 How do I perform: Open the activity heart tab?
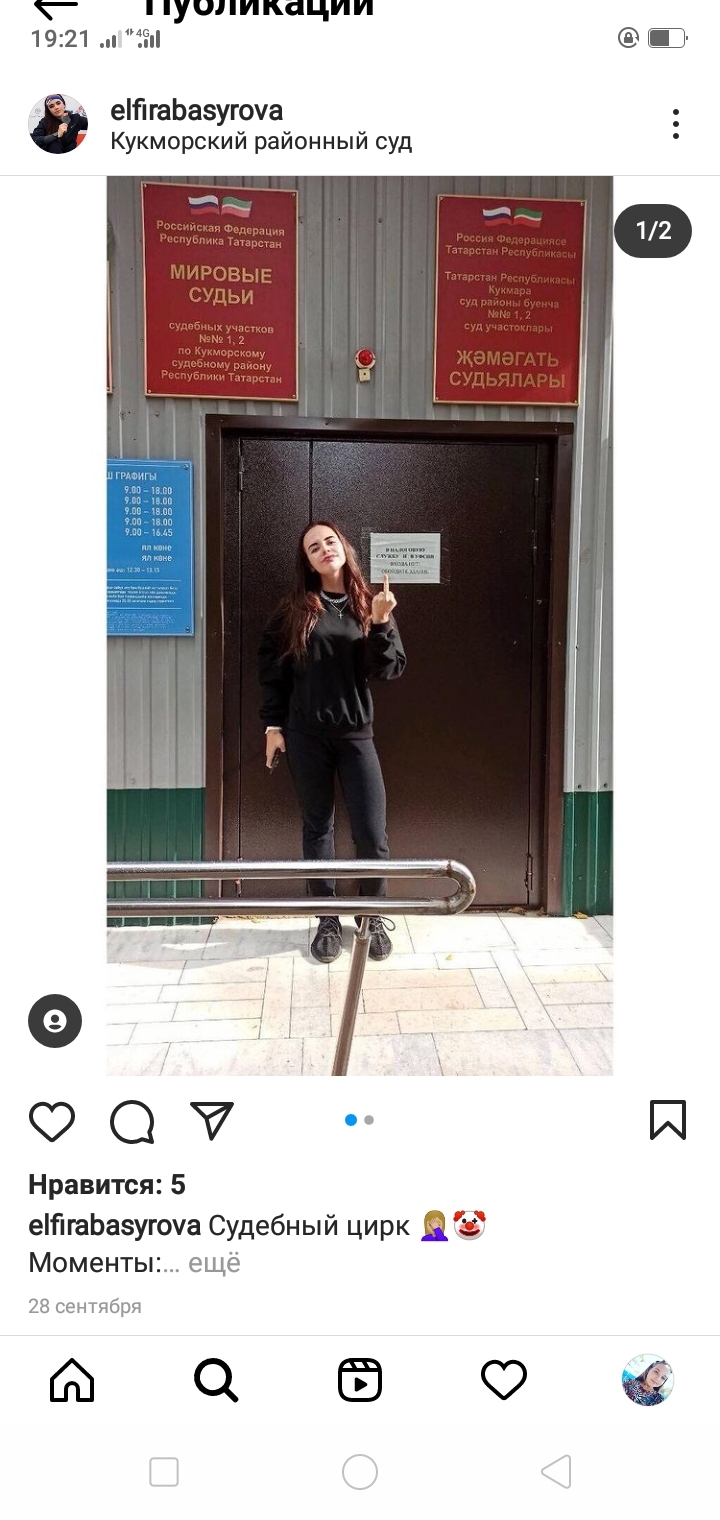[x=504, y=1381]
